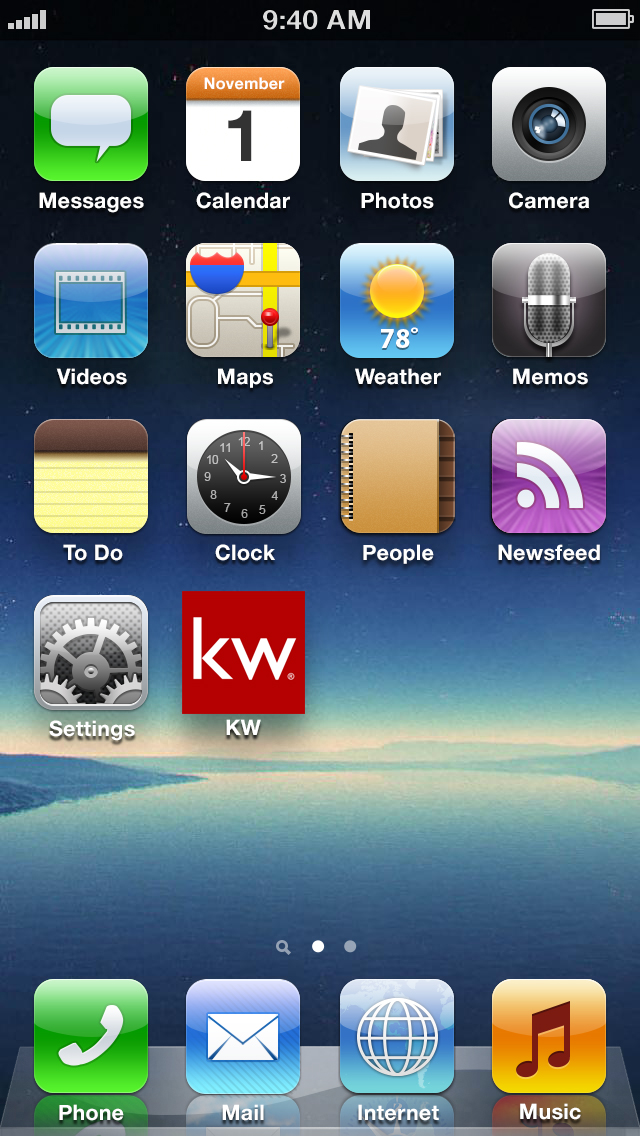Open the Settings app
This screenshot has height=1136, width=640.
tap(91, 652)
